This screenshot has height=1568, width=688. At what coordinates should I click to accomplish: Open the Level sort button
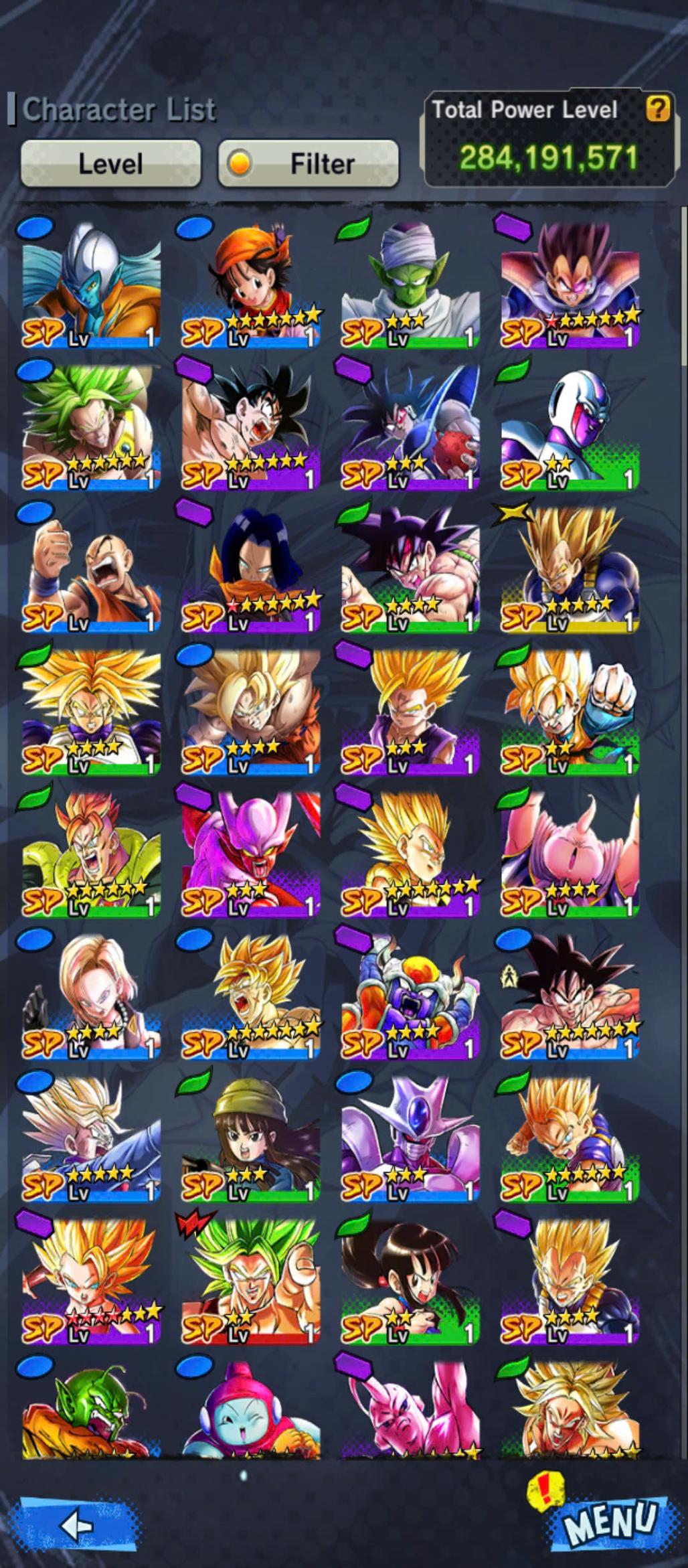click(x=110, y=163)
